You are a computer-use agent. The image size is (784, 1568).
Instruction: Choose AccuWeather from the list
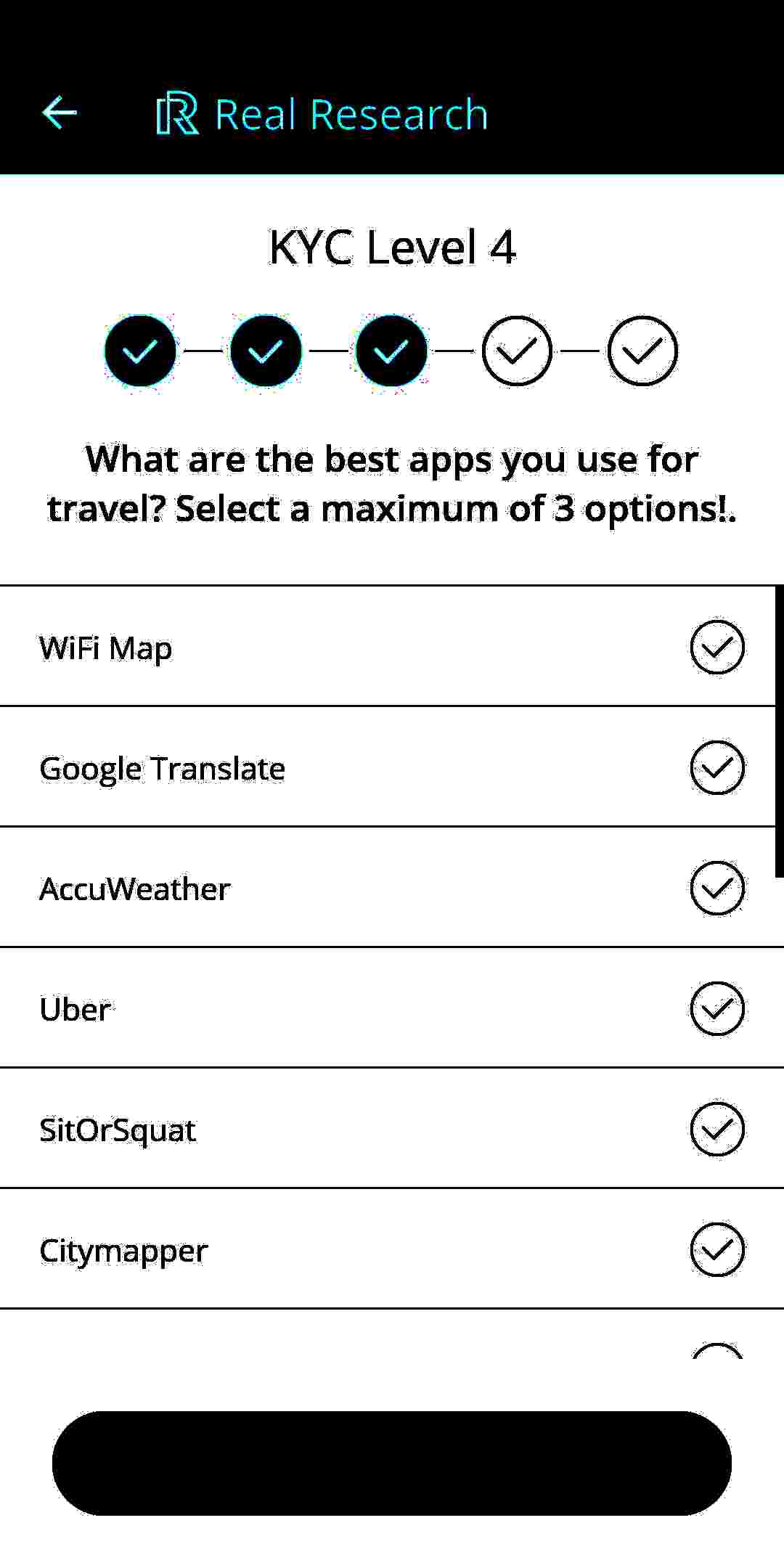coord(392,887)
